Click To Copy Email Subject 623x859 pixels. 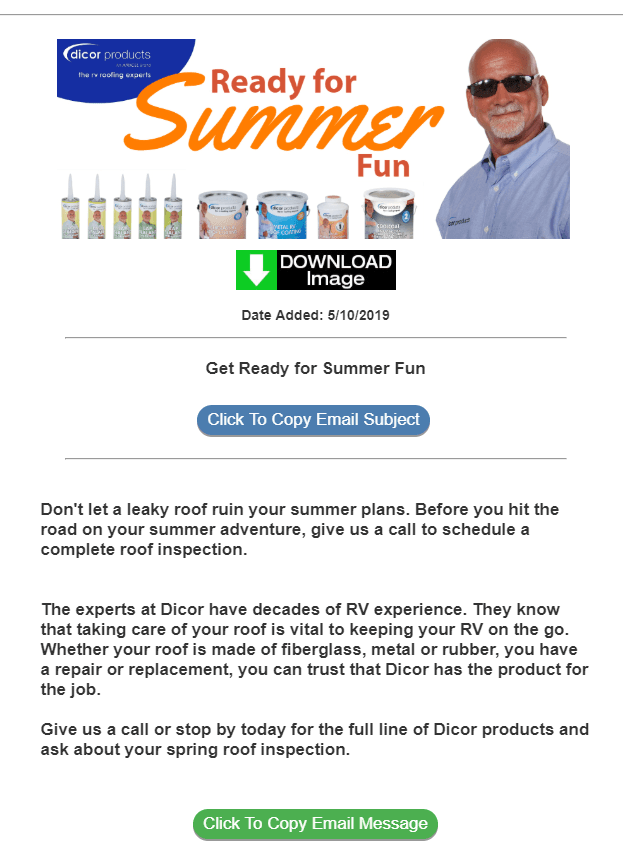click(x=313, y=420)
